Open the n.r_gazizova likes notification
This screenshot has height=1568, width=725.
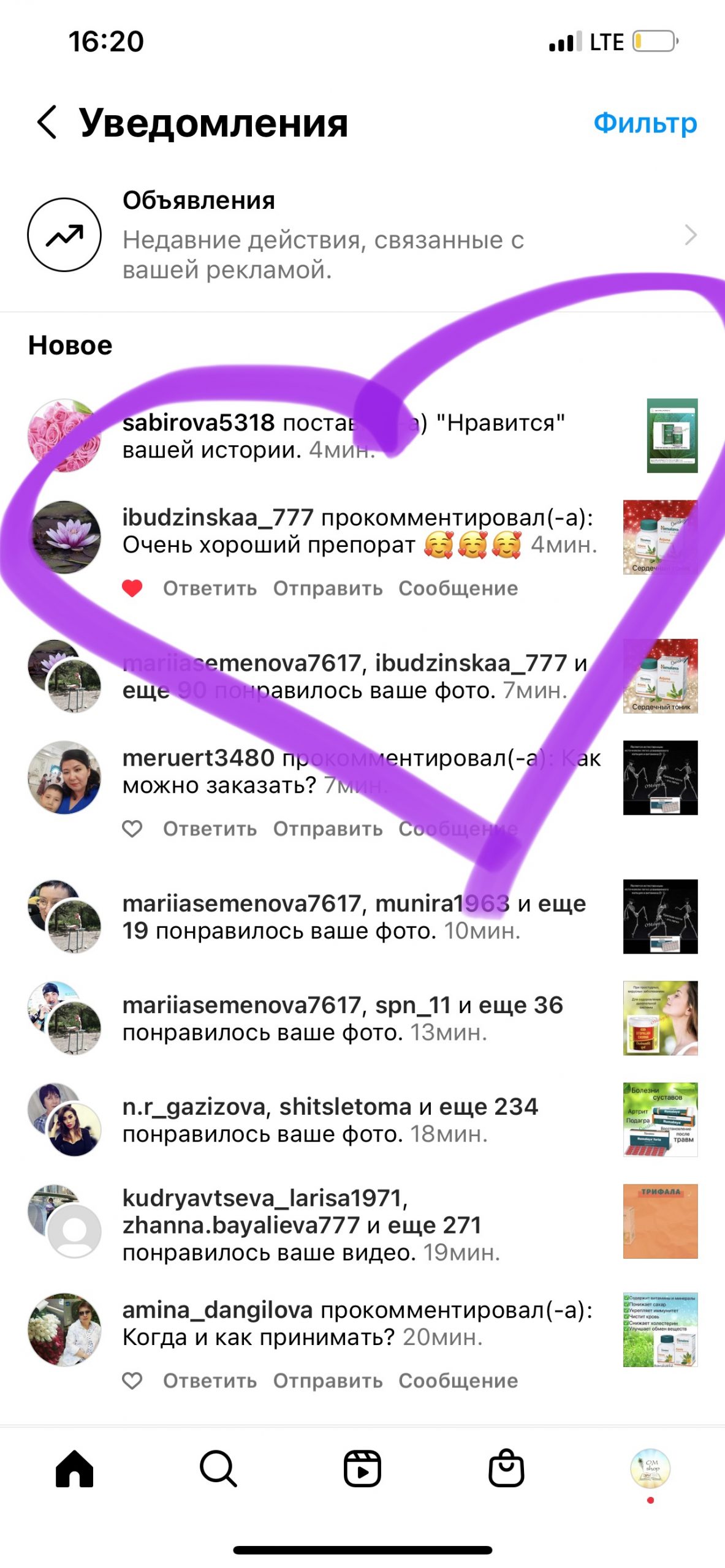(x=331, y=1120)
